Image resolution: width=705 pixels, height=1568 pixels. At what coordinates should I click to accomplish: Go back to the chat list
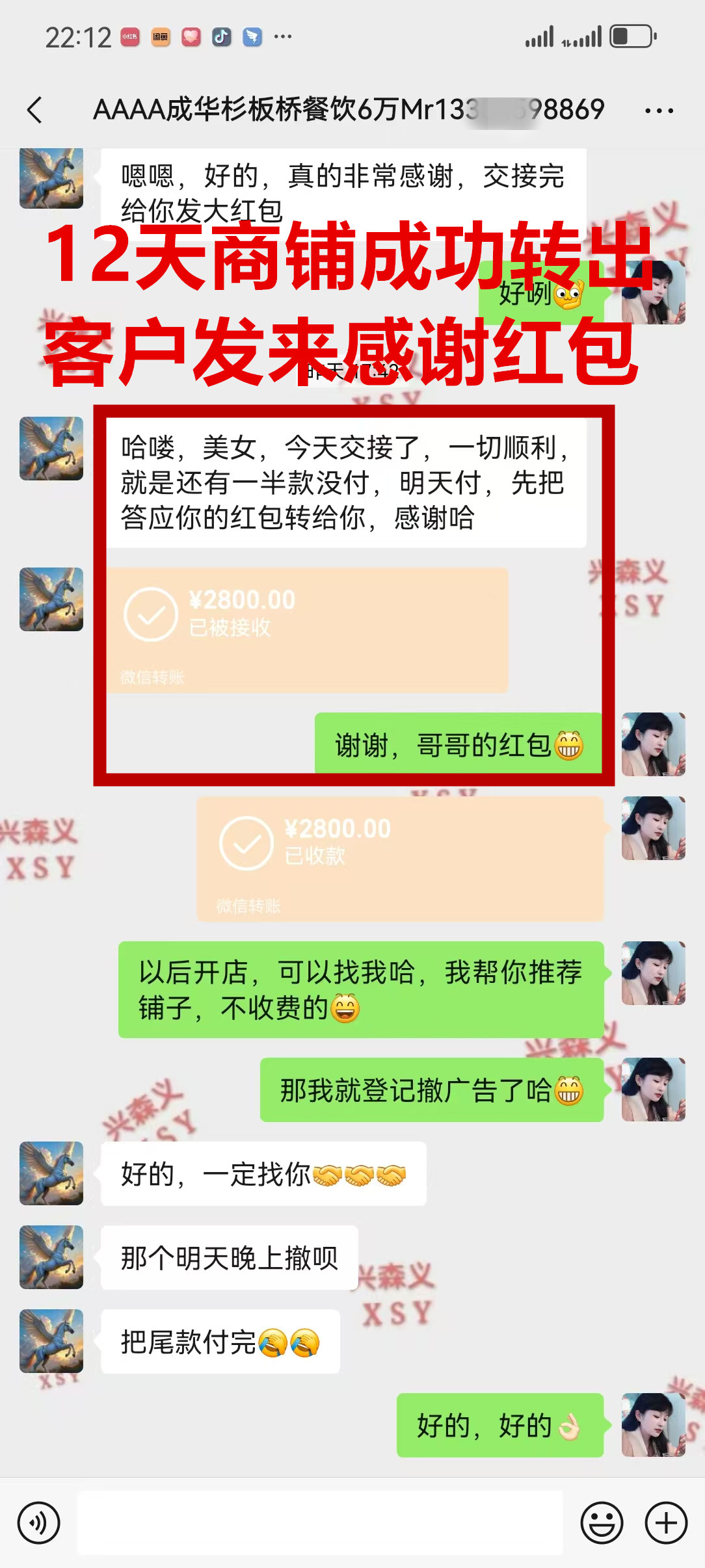click(35, 110)
